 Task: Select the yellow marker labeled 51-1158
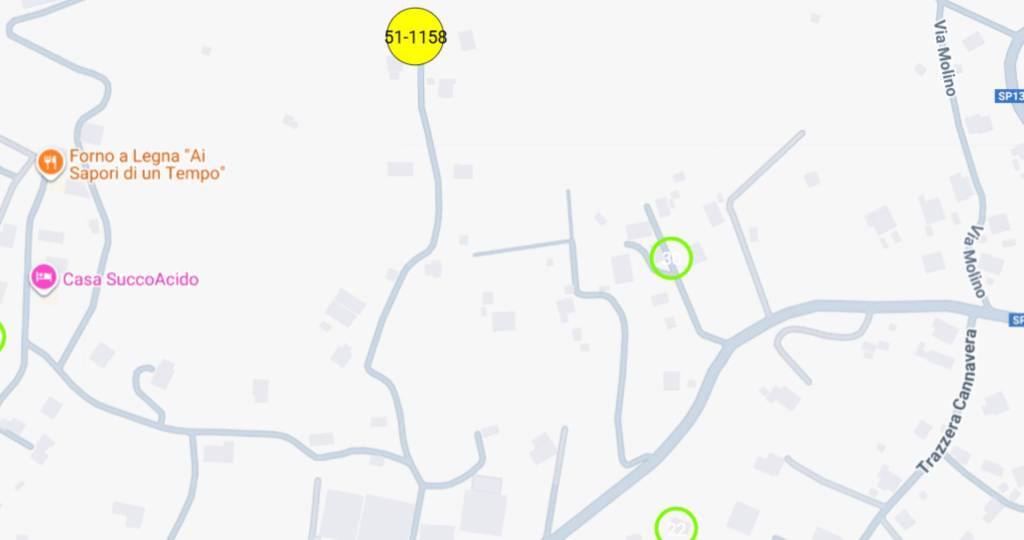[x=414, y=37]
